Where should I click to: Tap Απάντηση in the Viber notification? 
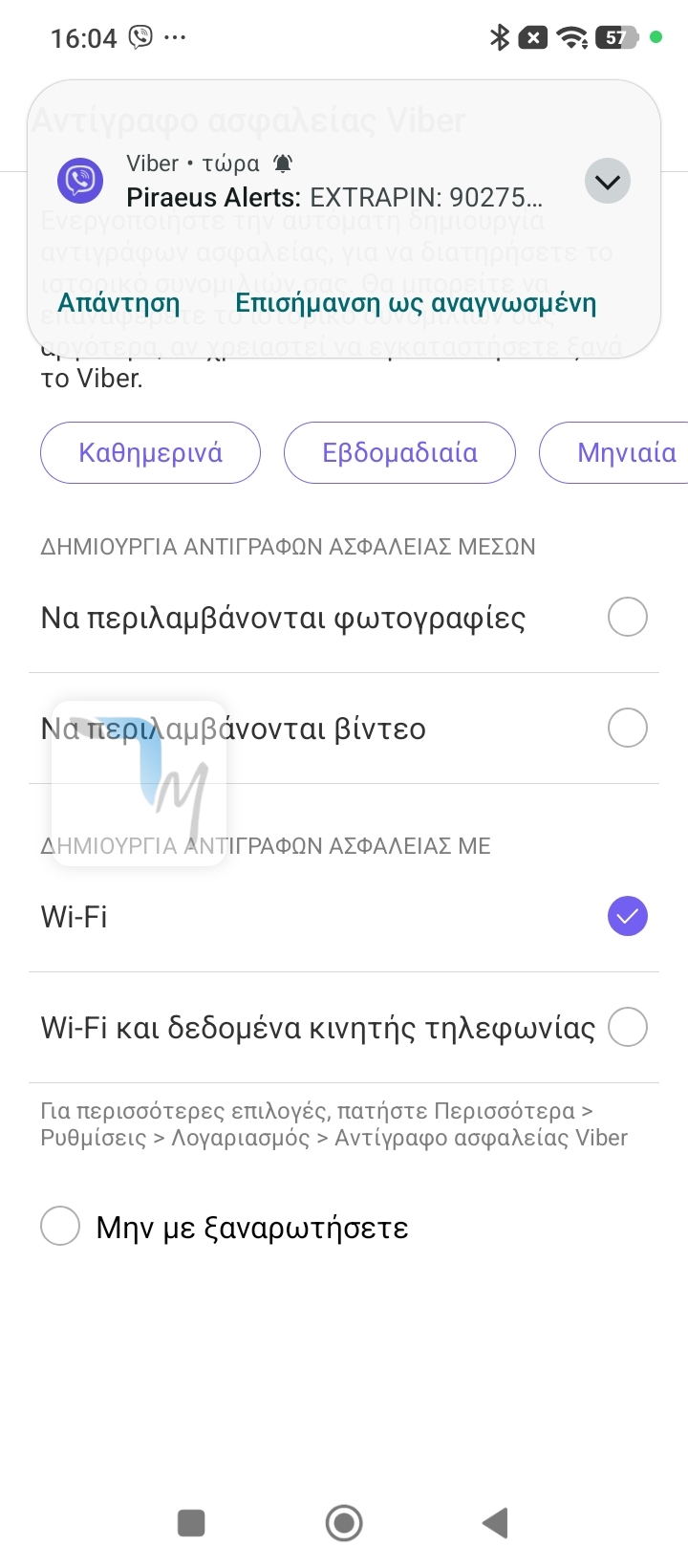[x=118, y=303]
